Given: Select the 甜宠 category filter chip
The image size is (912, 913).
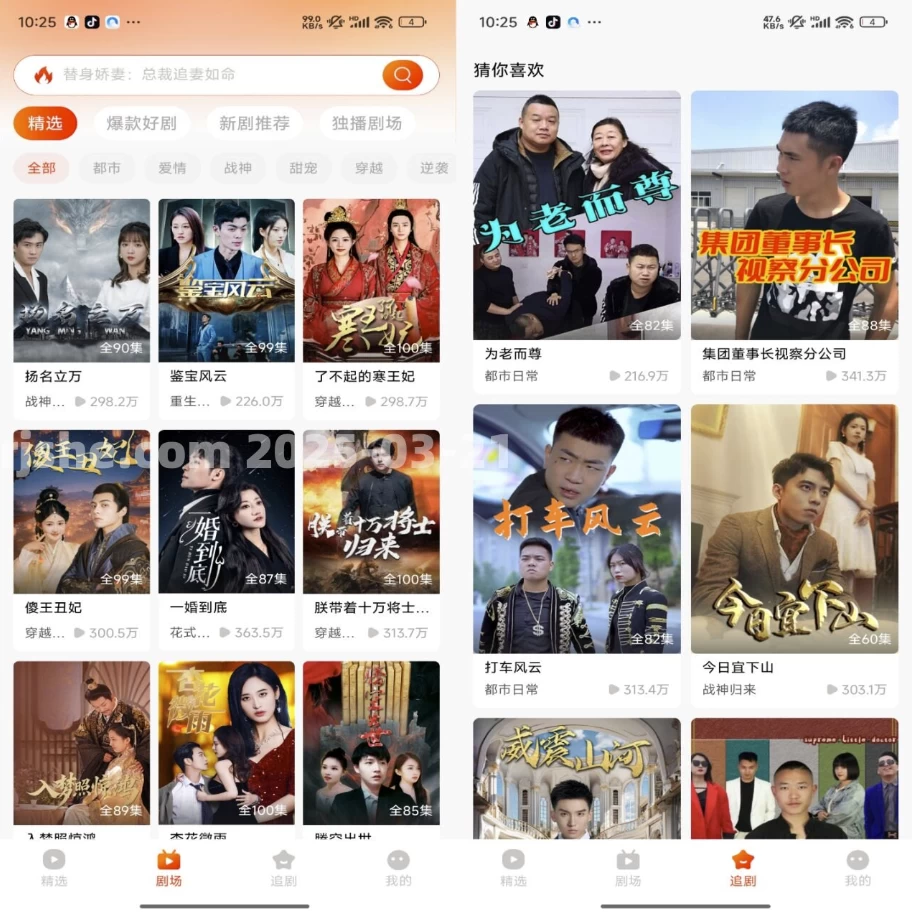Looking at the screenshot, I should [303, 168].
